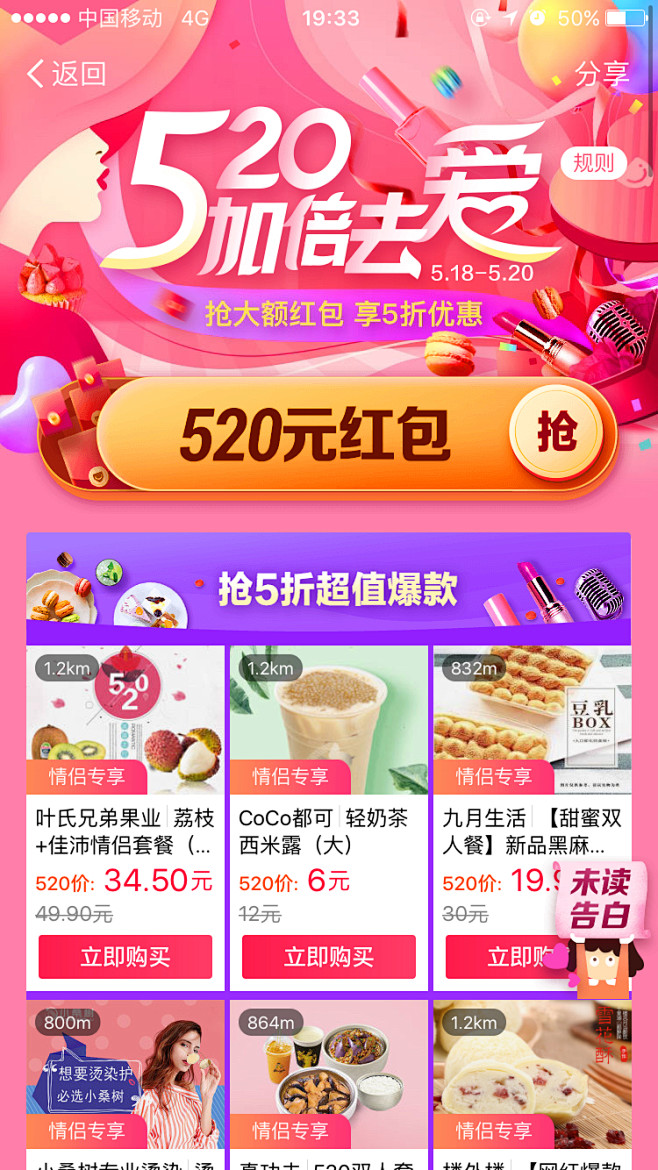This screenshot has width=658, height=1170.
Task: Grab the 520元红包 with 抢
Action: point(557,433)
